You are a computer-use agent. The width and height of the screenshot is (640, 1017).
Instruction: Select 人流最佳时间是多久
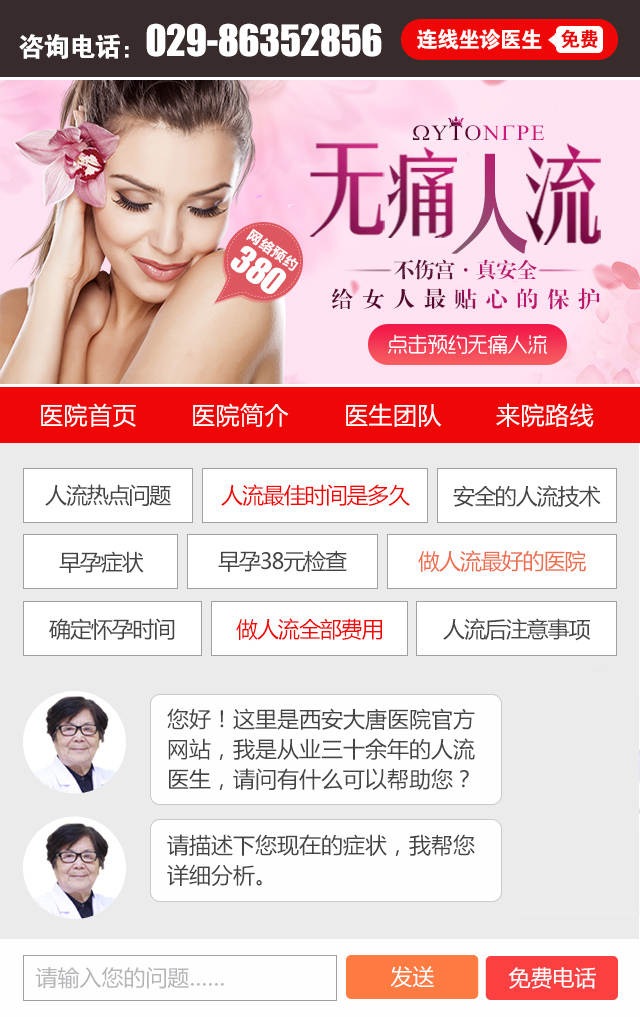click(x=315, y=495)
